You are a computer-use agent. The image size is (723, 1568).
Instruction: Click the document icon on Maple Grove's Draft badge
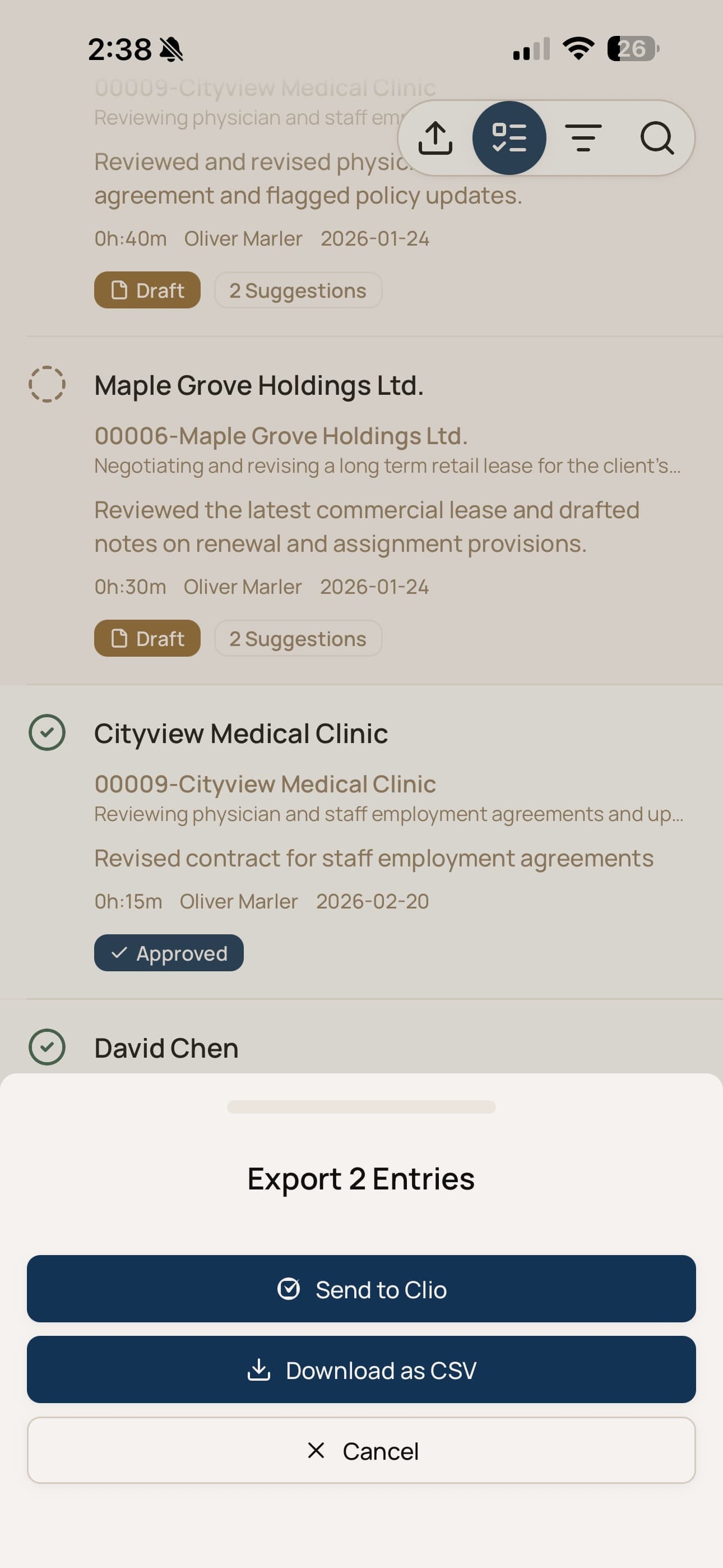click(119, 638)
